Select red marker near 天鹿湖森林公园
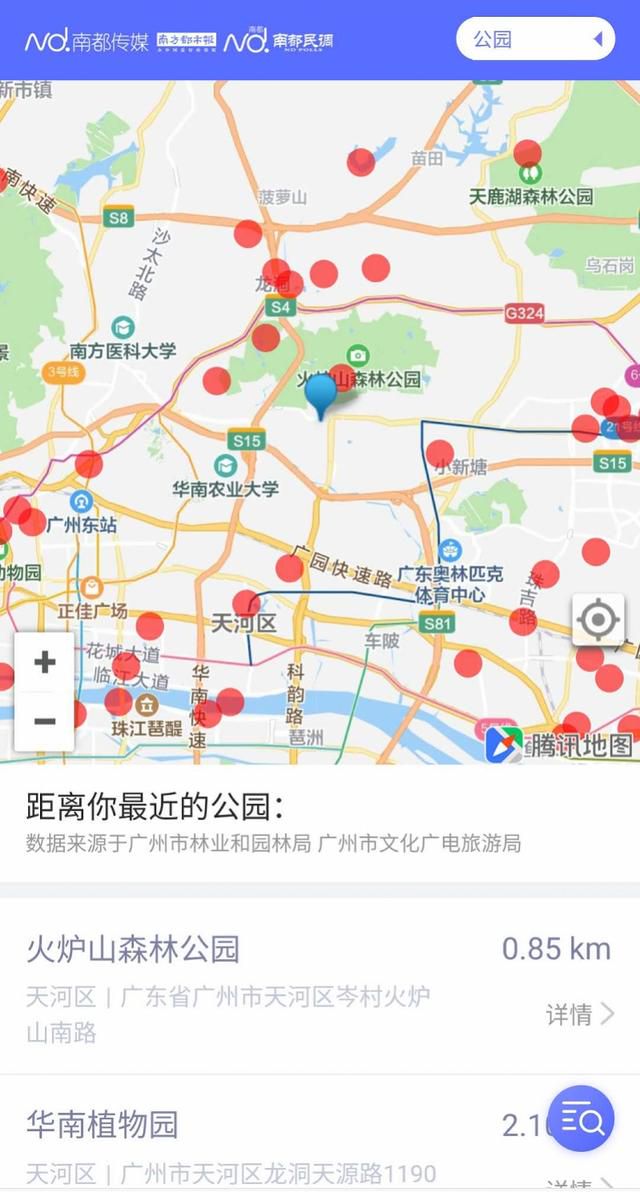This screenshot has height=1192, width=640. [x=528, y=153]
